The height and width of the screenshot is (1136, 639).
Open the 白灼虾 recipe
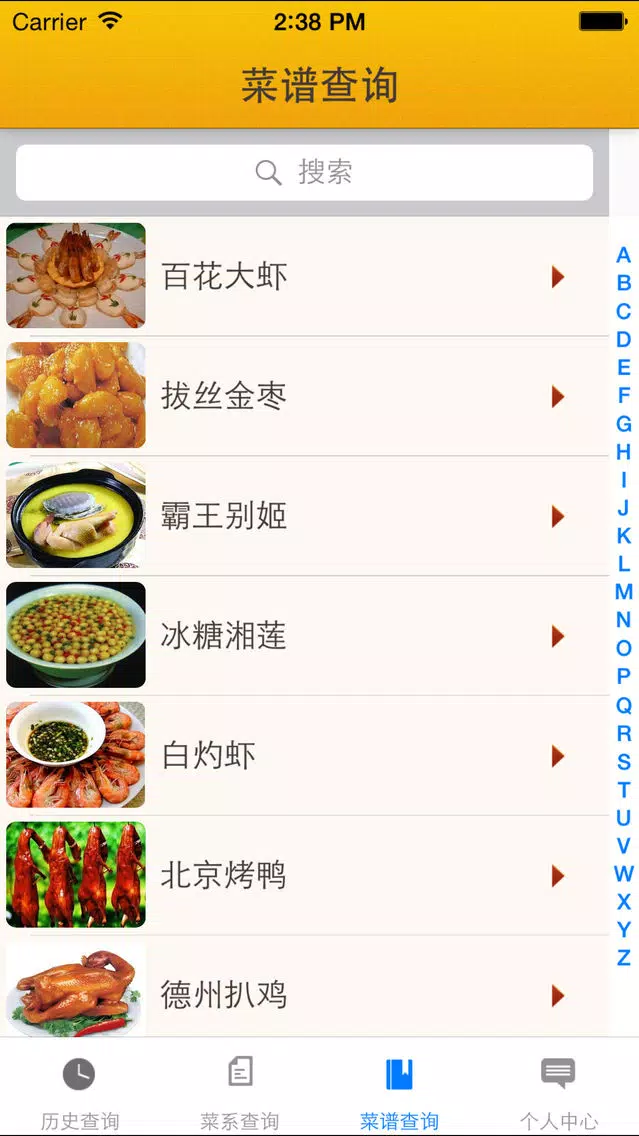[304, 756]
